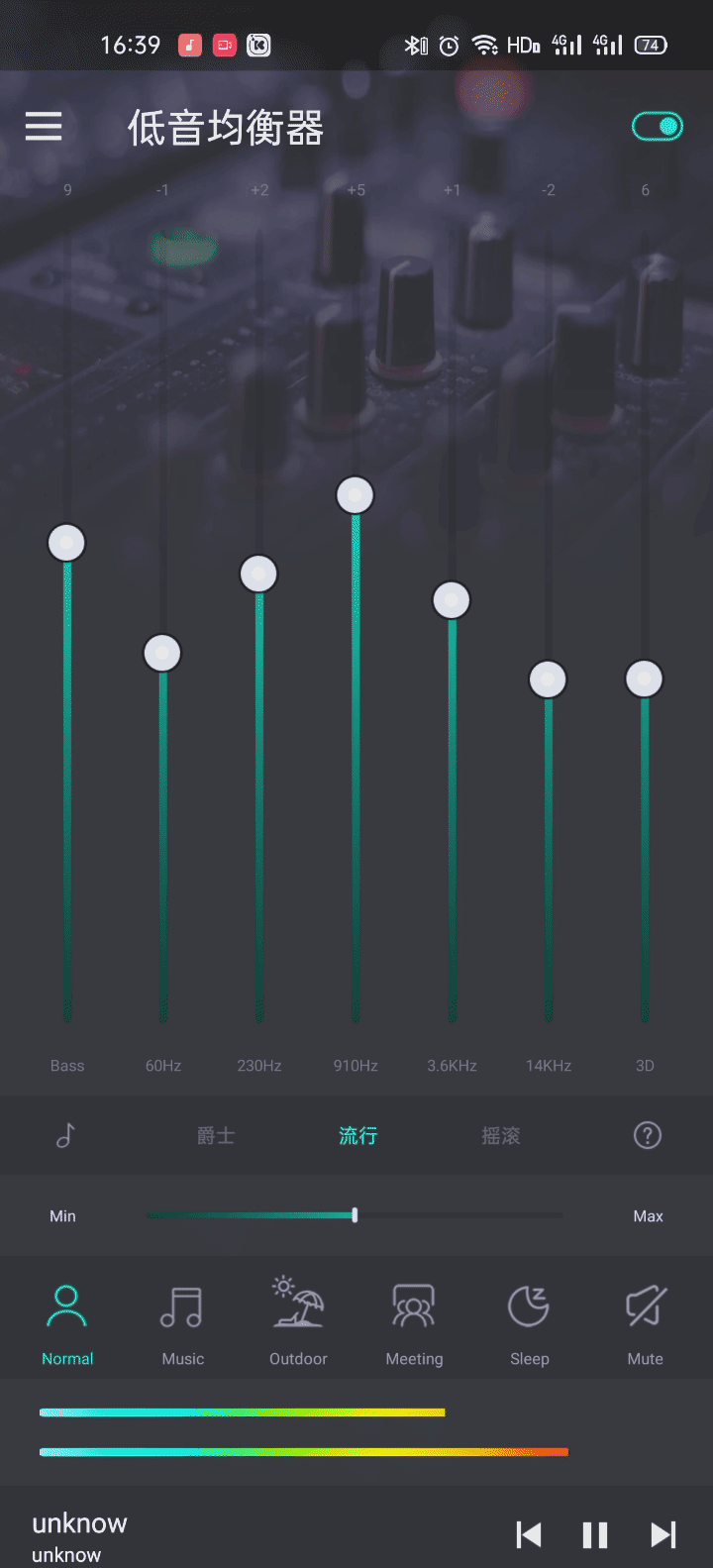
Task: Toggle the equalizer on/off switch
Action: click(x=658, y=126)
